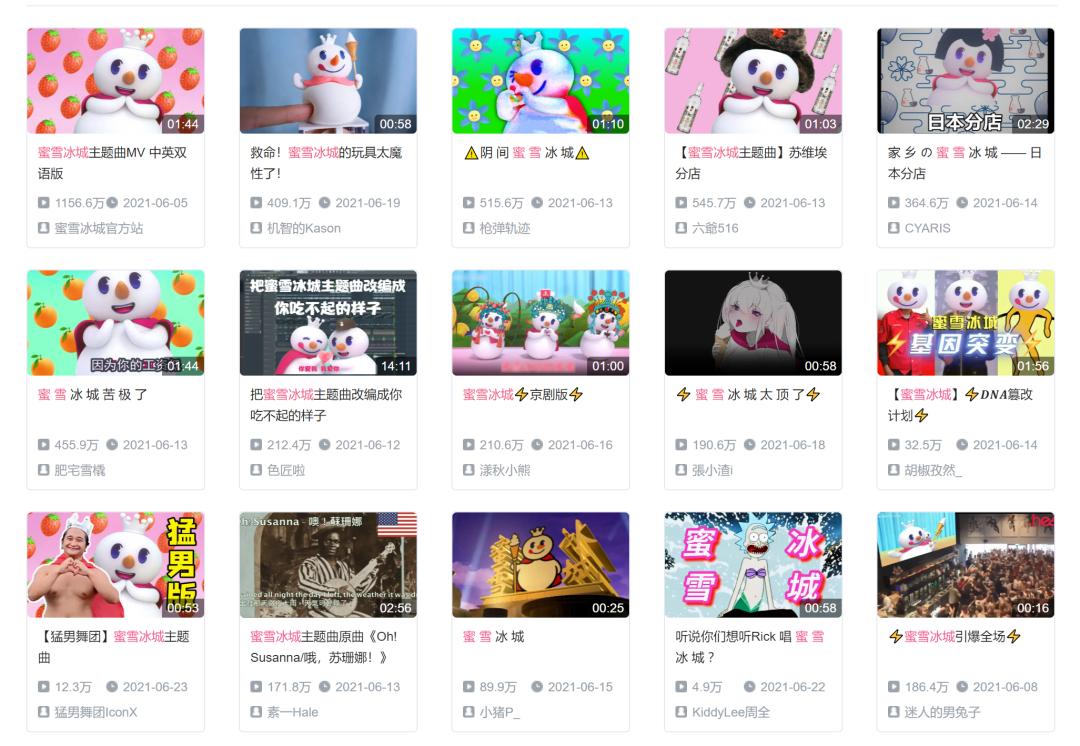The width and height of the screenshot is (1080, 746).
Task: Open the 救命!蜜雪冰城的玩具太魔性了 video
Action: [x=328, y=81]
